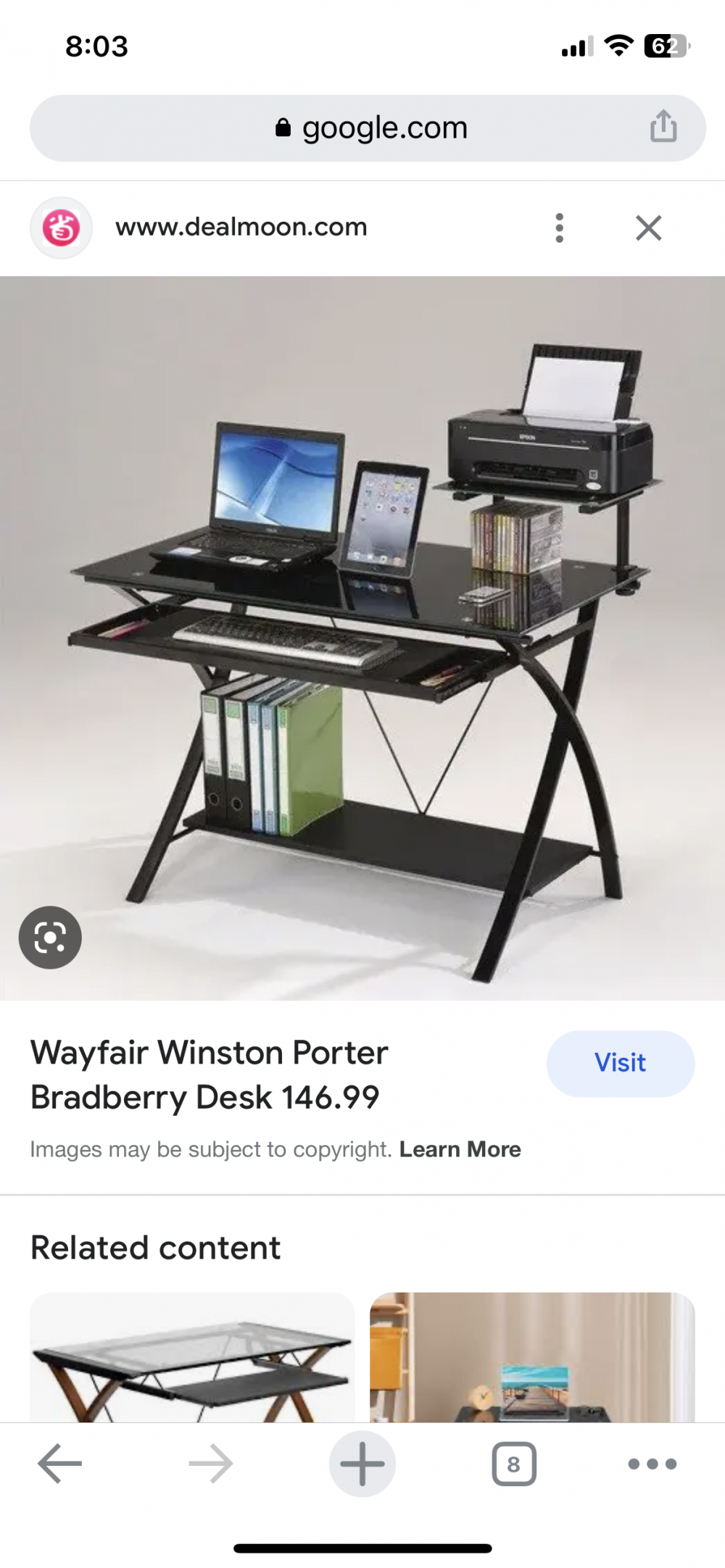
Task: Visit the dealmoon.com page
Action: coord(620,1063)
